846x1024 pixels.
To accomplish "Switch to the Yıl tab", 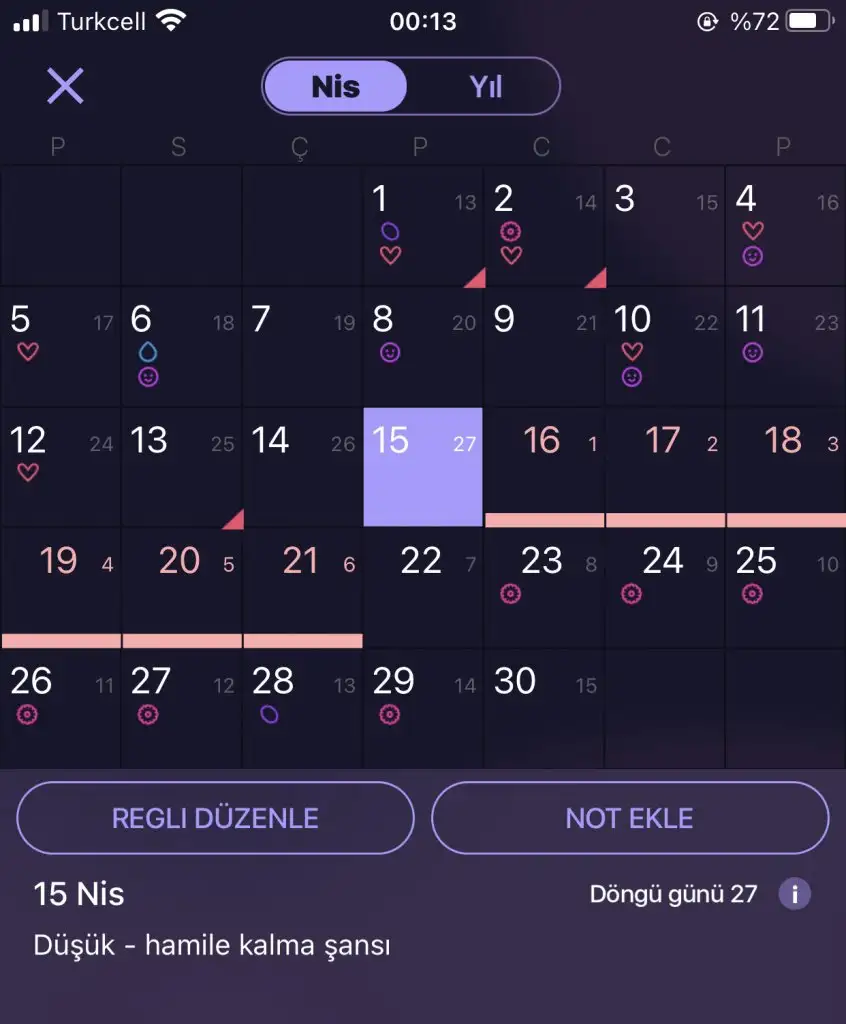I will 485,87.
